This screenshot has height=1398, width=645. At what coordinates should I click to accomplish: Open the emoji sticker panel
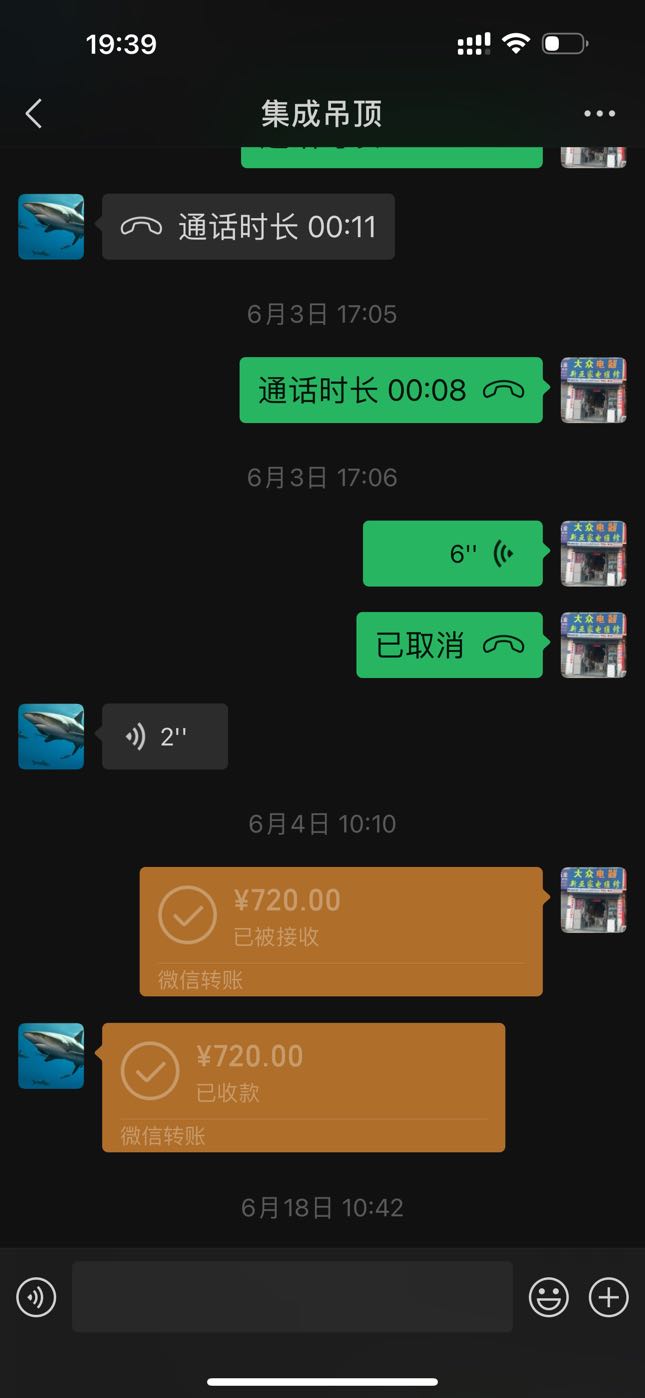coord(548,1298)
